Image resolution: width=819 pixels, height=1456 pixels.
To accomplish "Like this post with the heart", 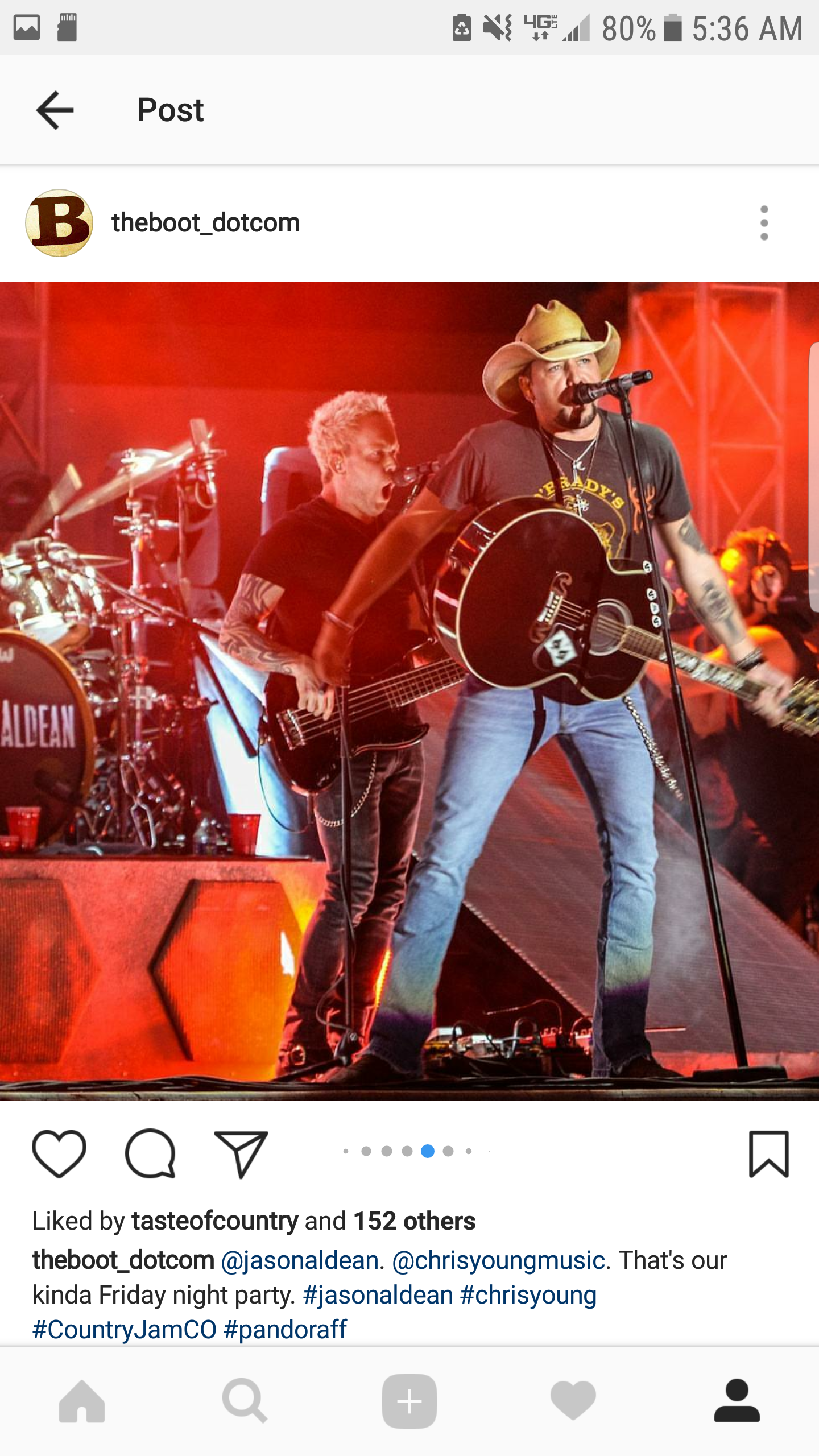I will pos(59,1153).
